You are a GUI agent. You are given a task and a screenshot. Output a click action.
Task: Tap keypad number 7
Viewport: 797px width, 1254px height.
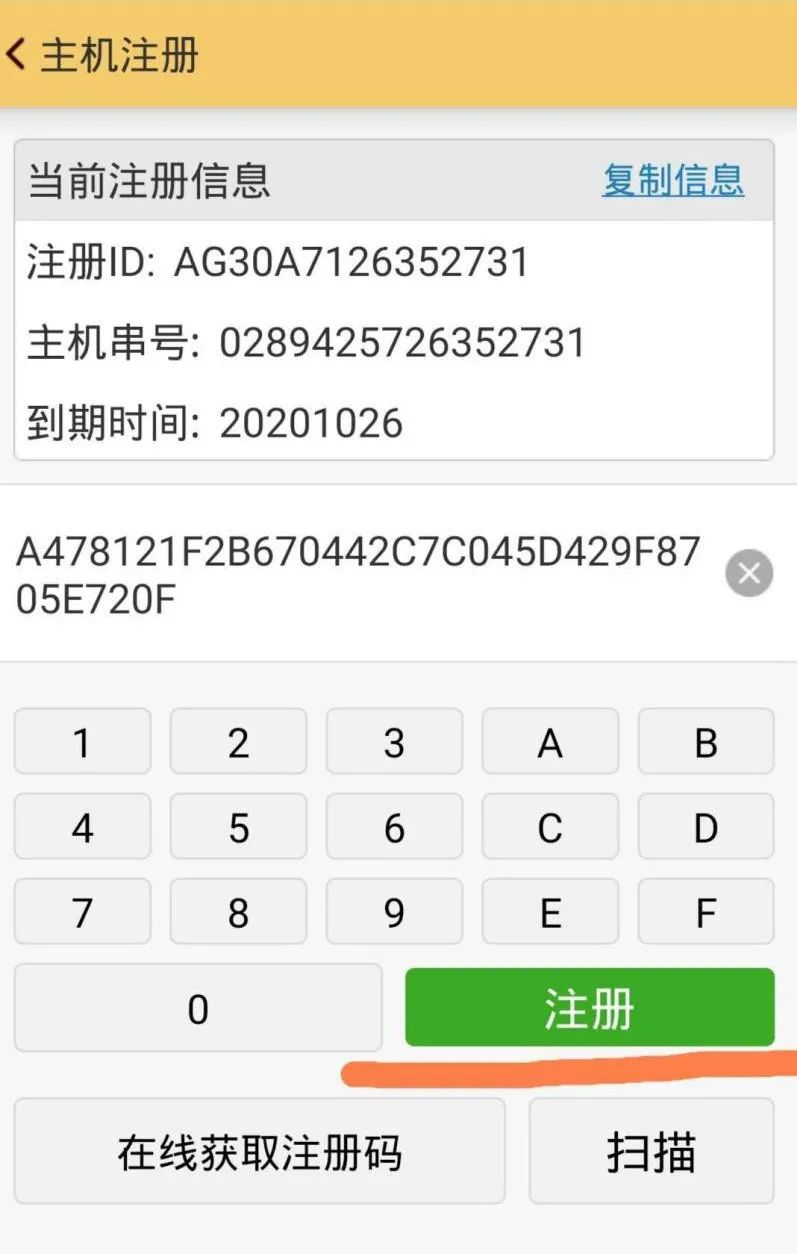82,911
